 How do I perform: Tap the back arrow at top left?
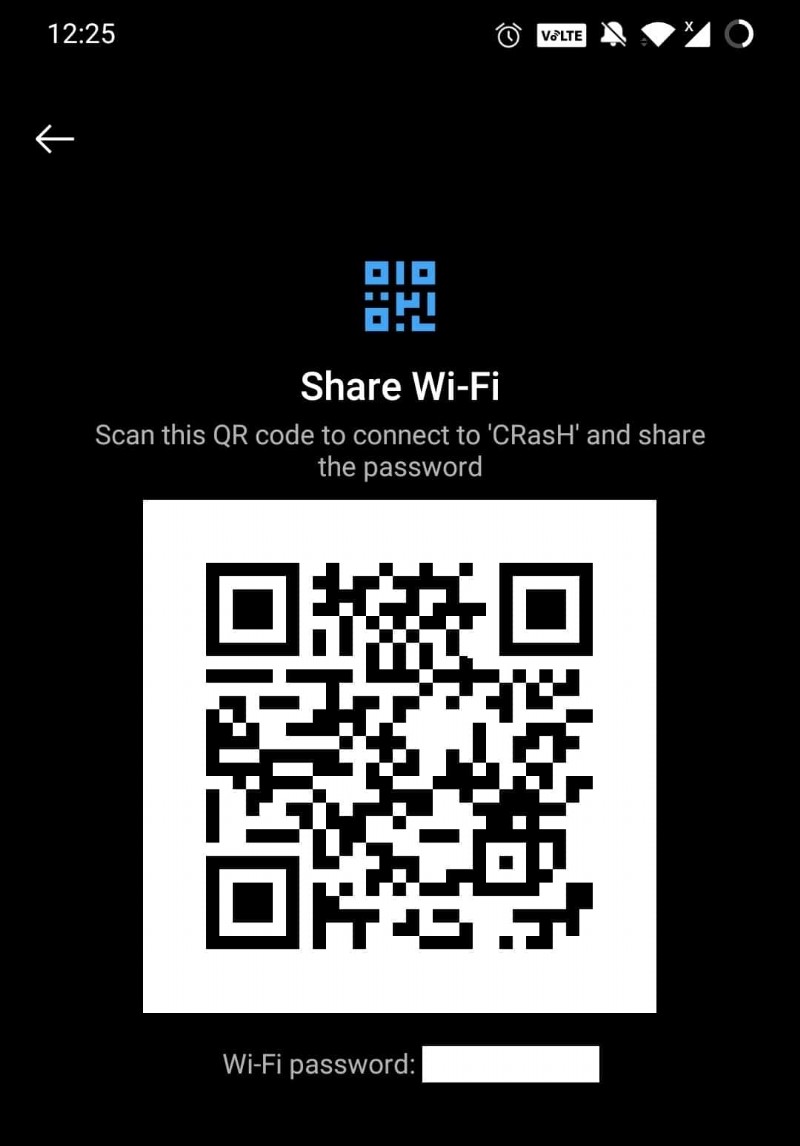pos(54,139)
